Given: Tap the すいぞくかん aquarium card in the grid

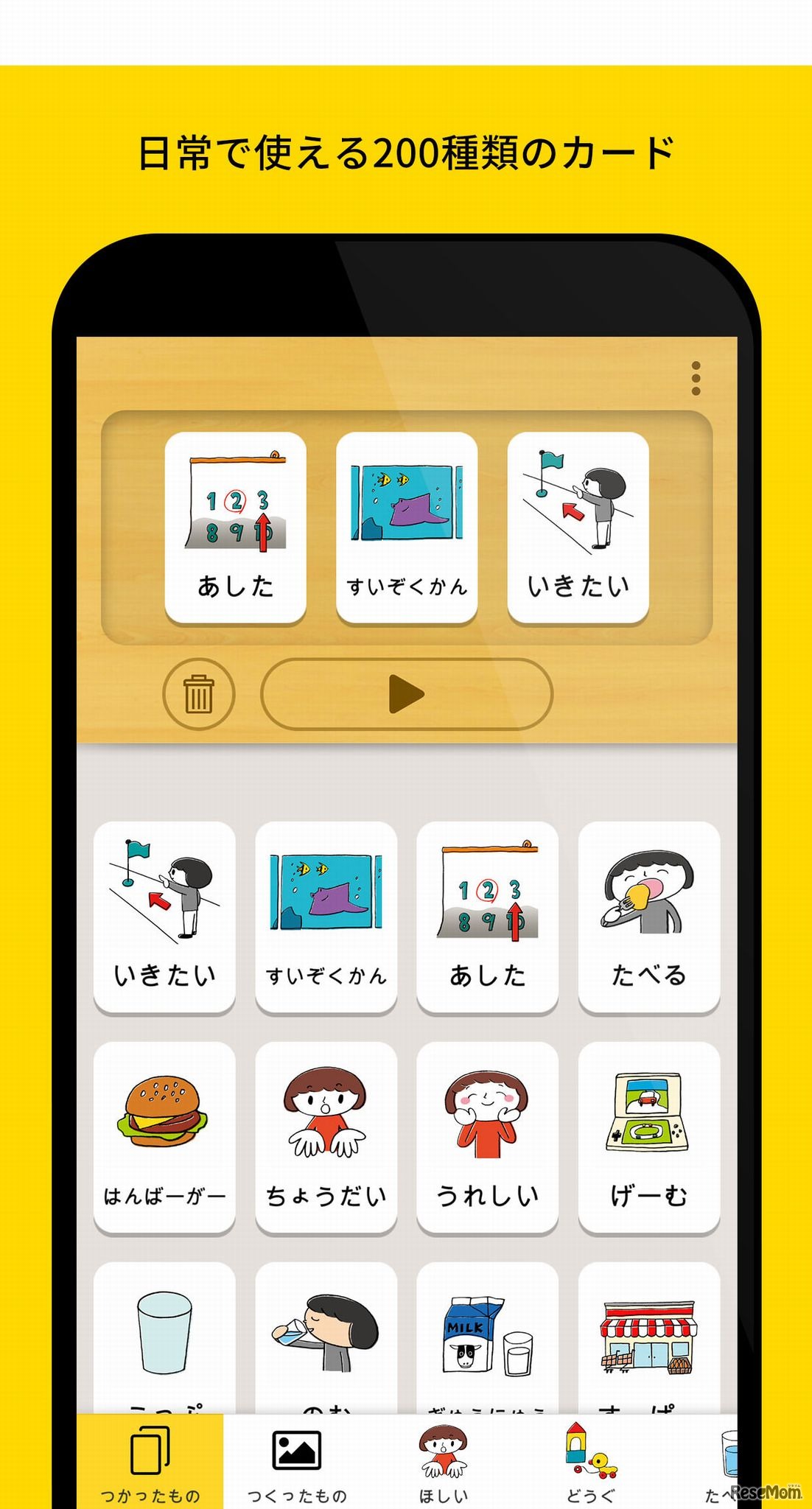Looking at the screenshot, I should point(326,914).
